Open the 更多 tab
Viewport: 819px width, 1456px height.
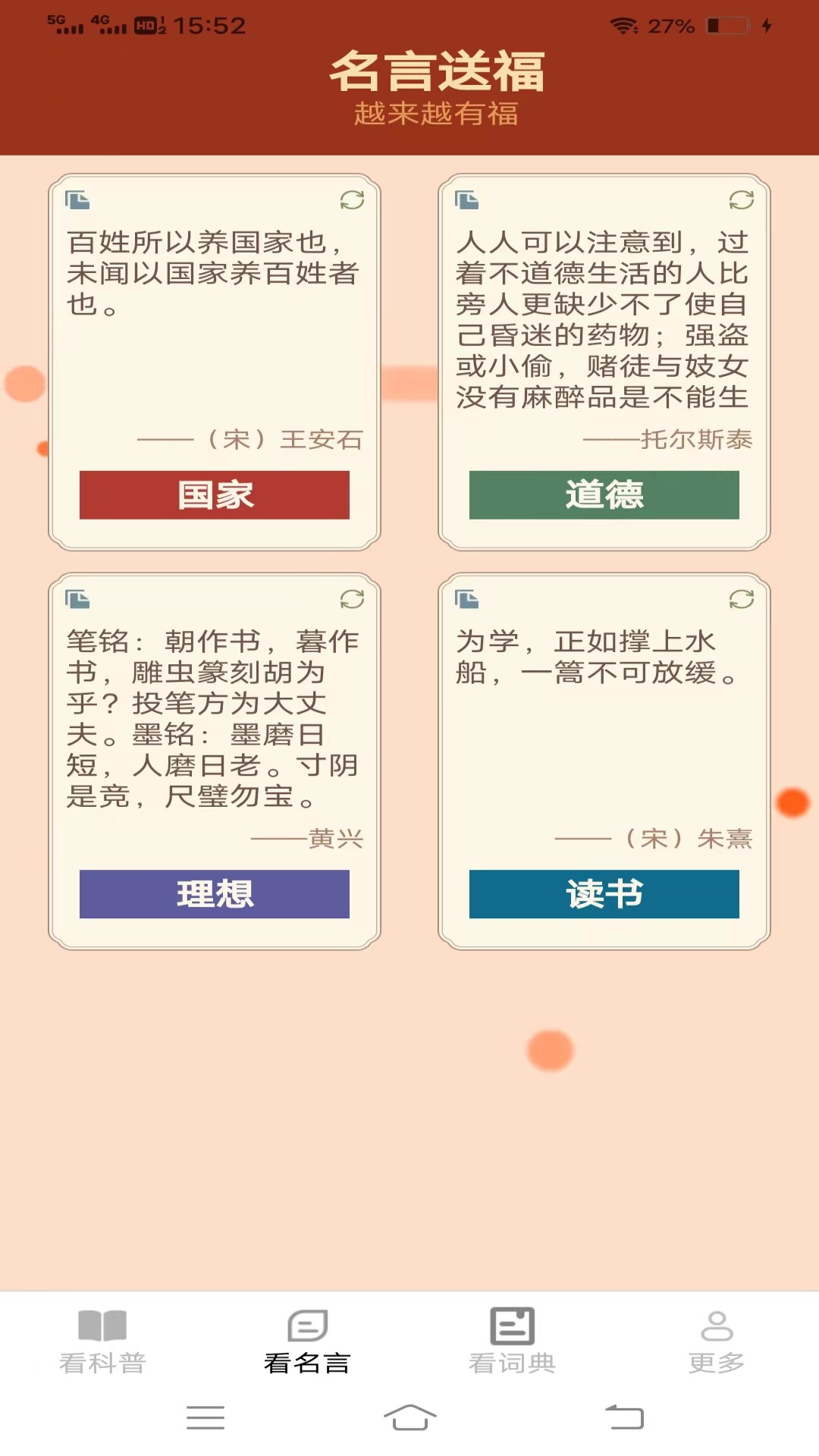coord(716,1342)
